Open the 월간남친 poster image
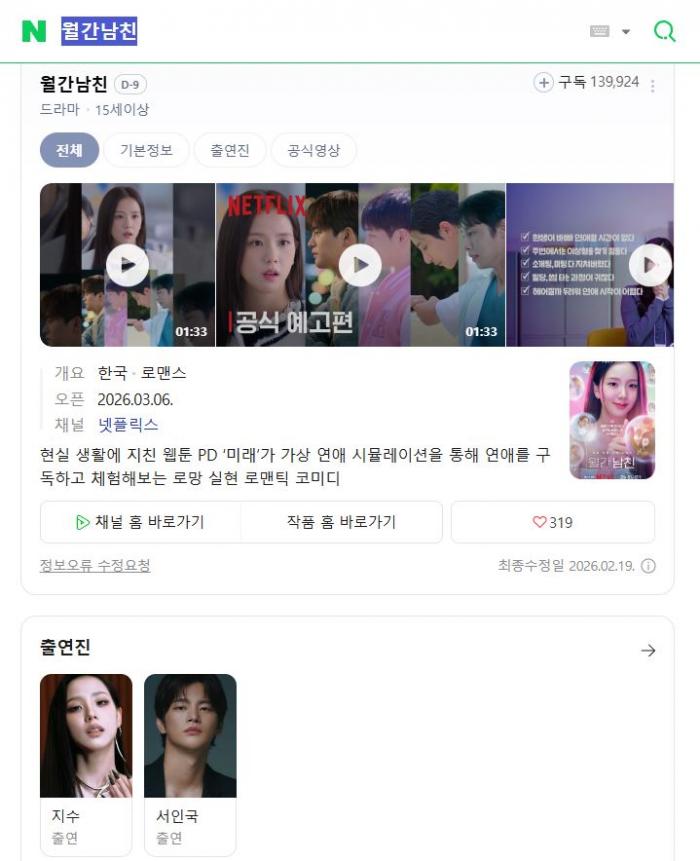 [x=612, y=420]
